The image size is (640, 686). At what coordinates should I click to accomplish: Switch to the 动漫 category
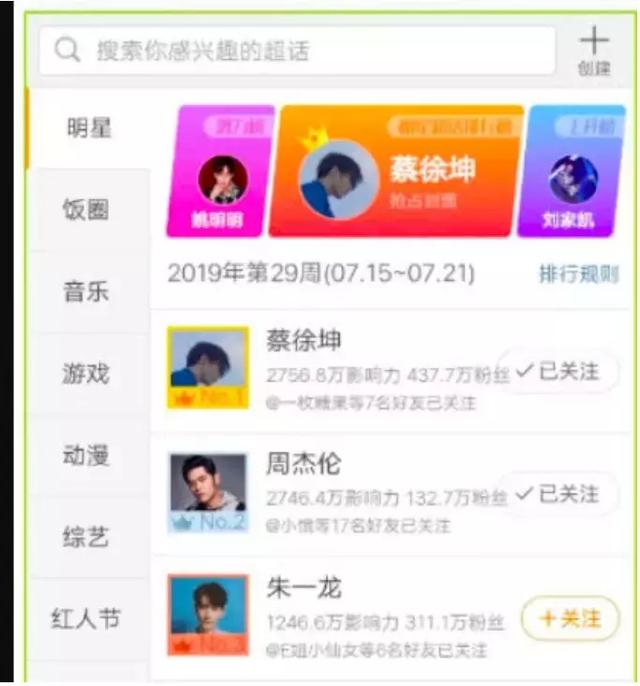point(86,456)
